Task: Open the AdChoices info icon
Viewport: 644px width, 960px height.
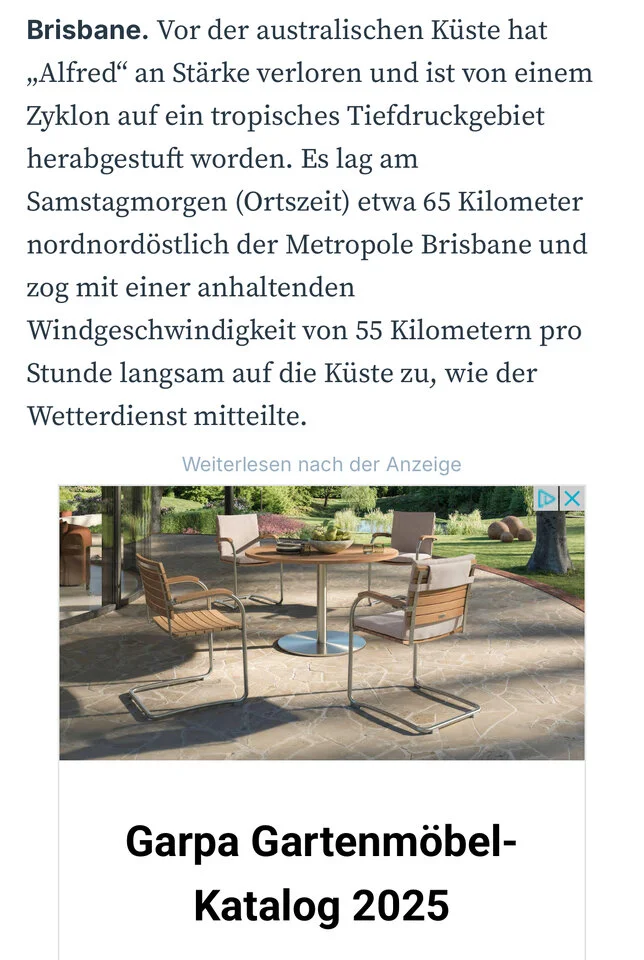Action: (547, 498)
